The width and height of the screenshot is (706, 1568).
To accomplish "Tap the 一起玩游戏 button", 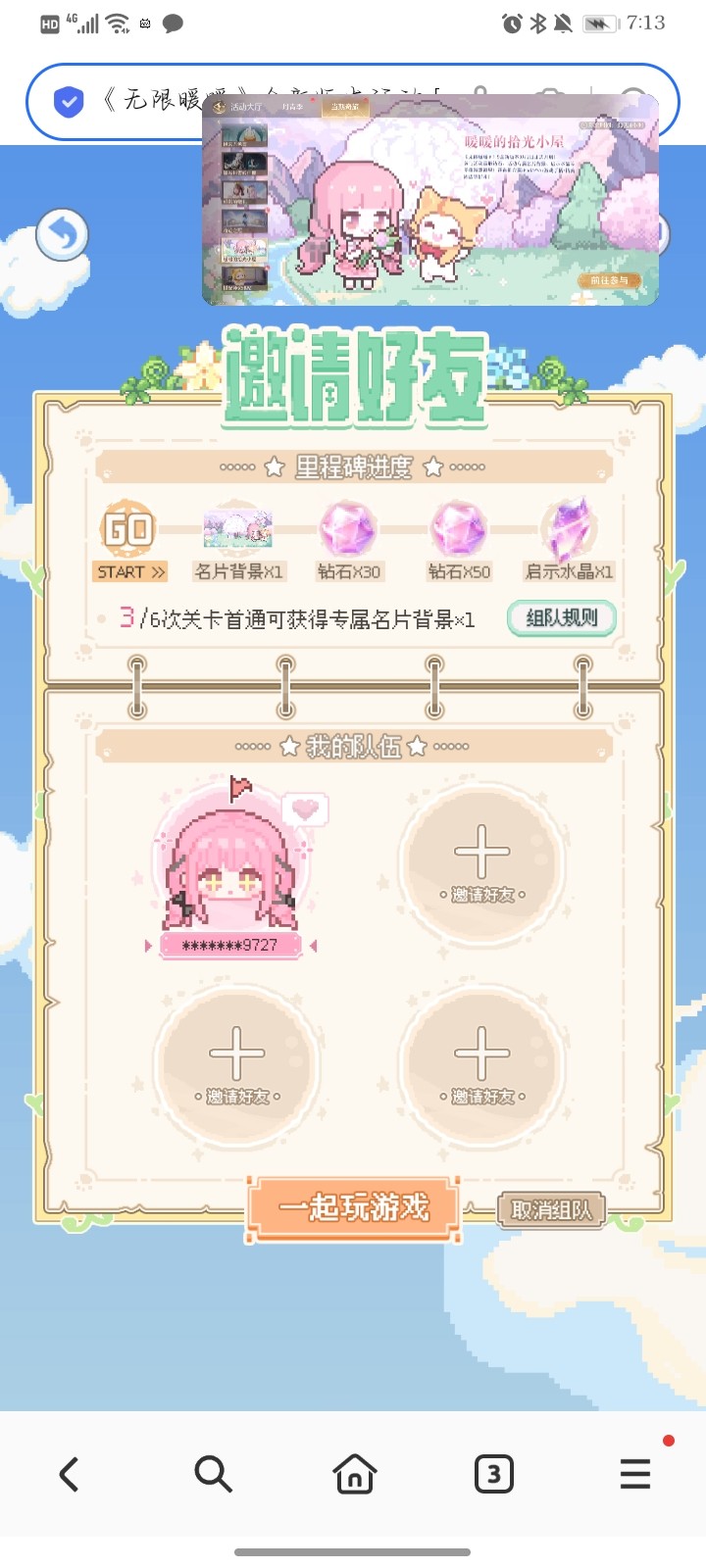I will click(354, 1207).
